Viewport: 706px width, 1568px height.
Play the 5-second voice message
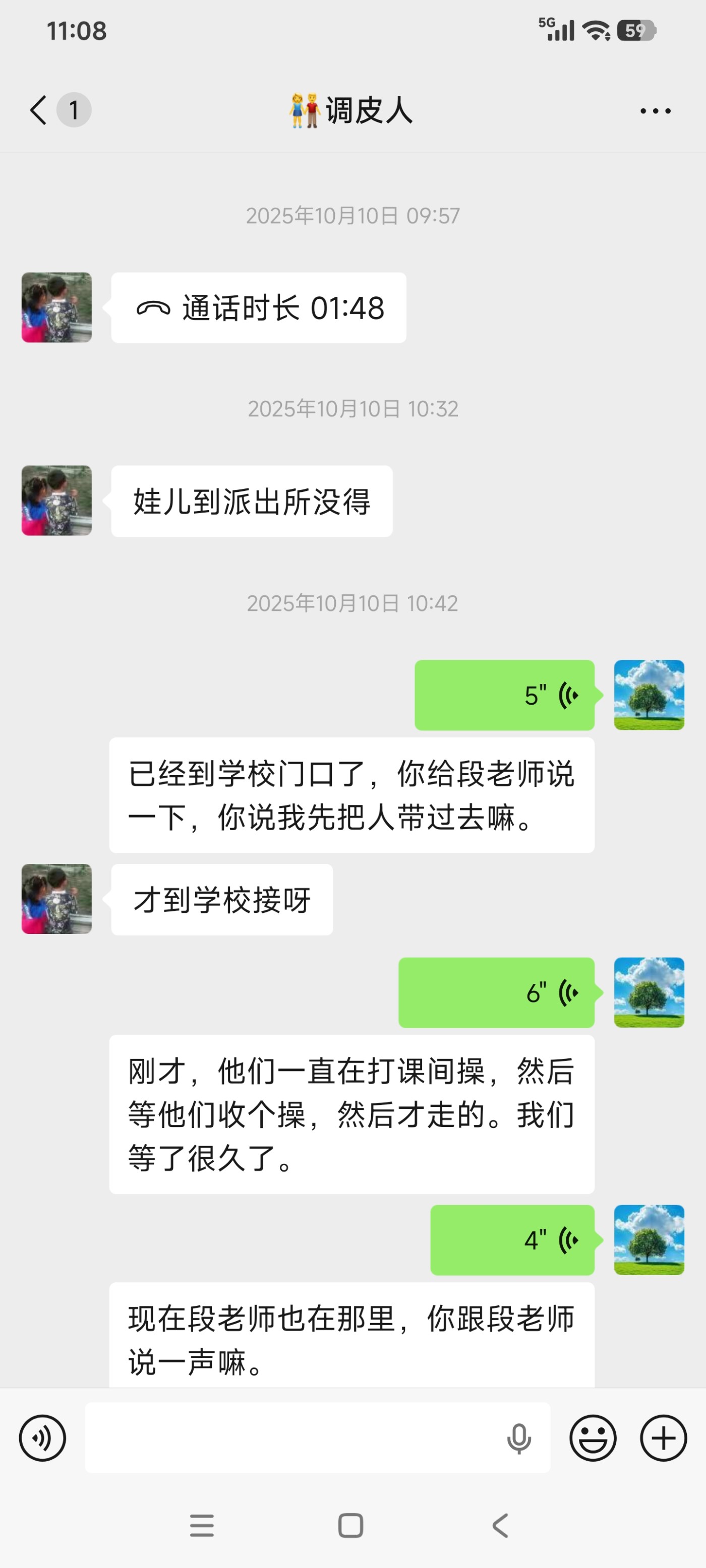click(504, 695)
